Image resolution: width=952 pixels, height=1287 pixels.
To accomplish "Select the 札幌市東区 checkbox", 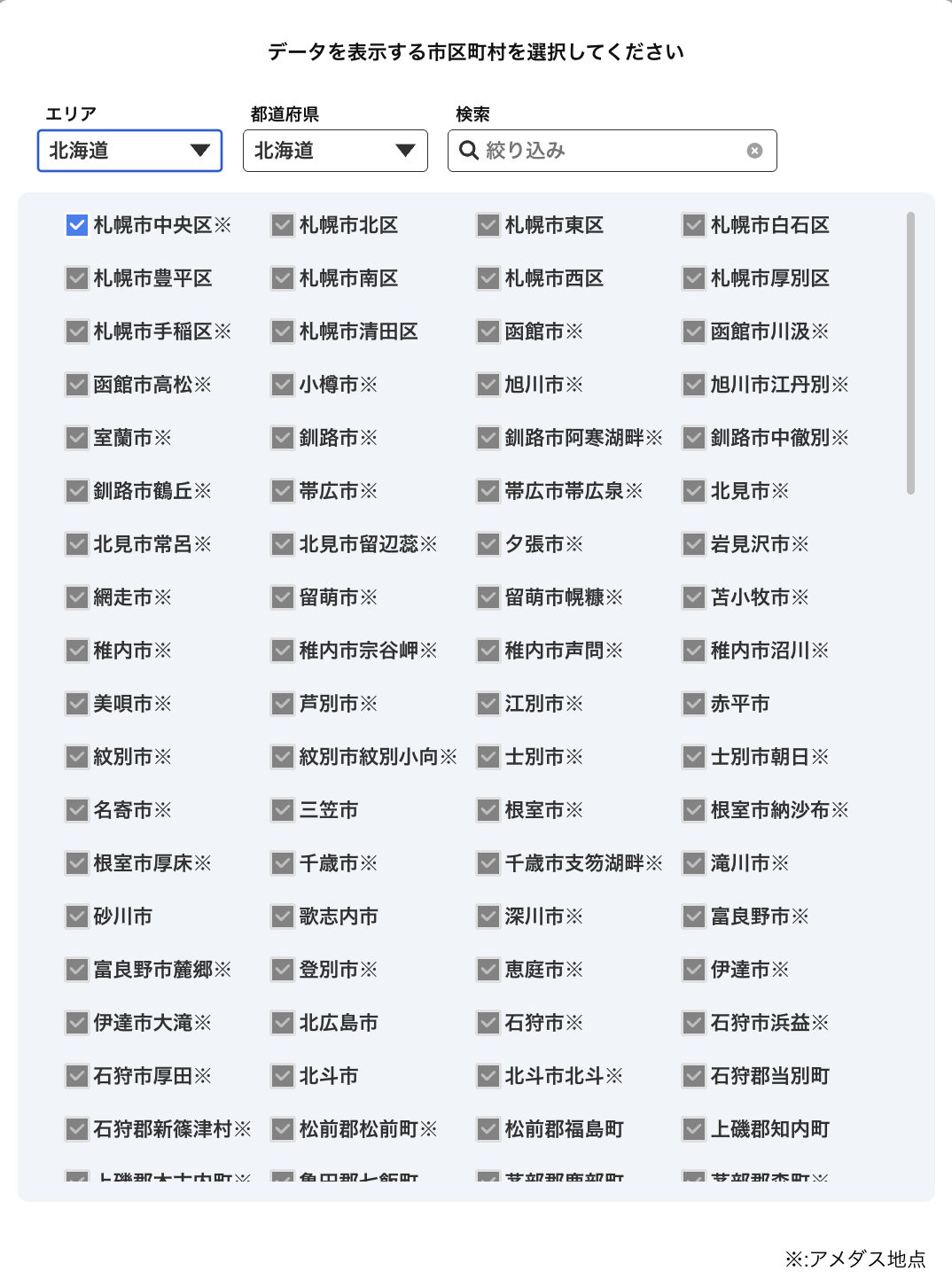I will [488, 225].
